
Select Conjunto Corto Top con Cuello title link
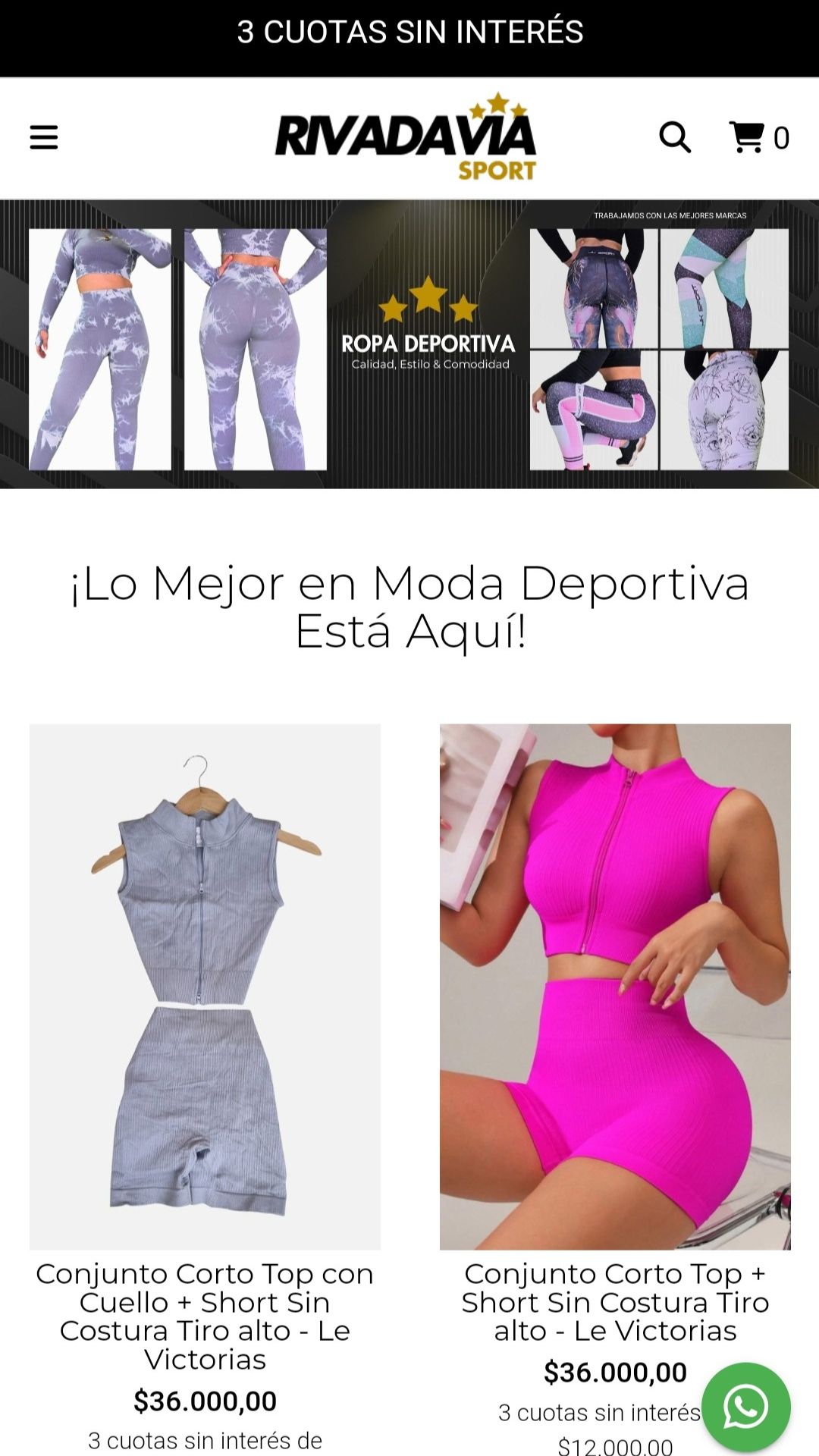pyautogui.click(x=205, y=1316)
